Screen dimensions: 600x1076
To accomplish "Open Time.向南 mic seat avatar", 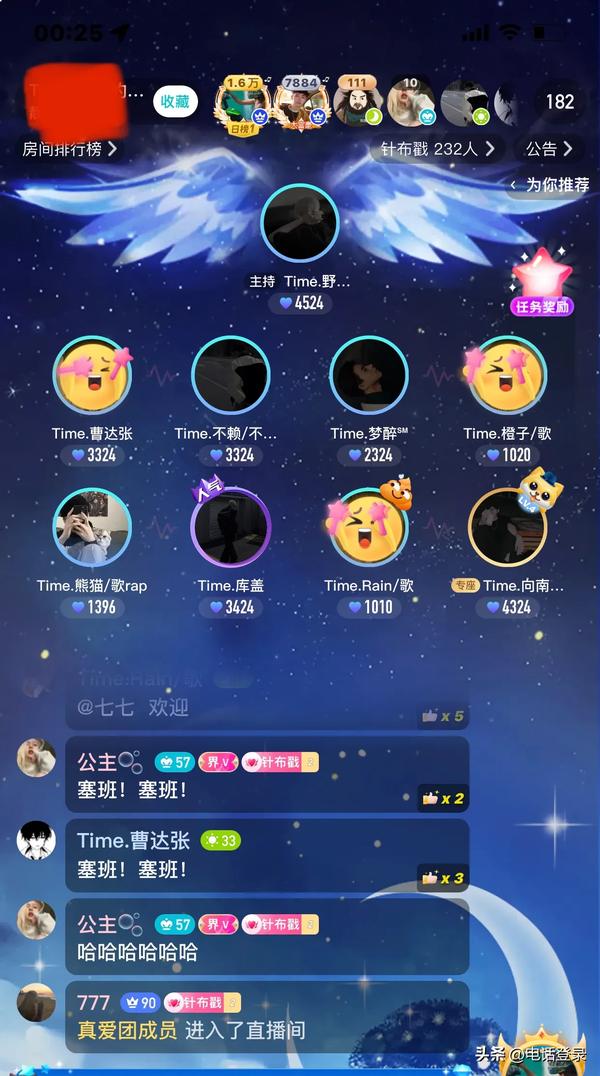I will pyautogui.click(x=507, y=527).
